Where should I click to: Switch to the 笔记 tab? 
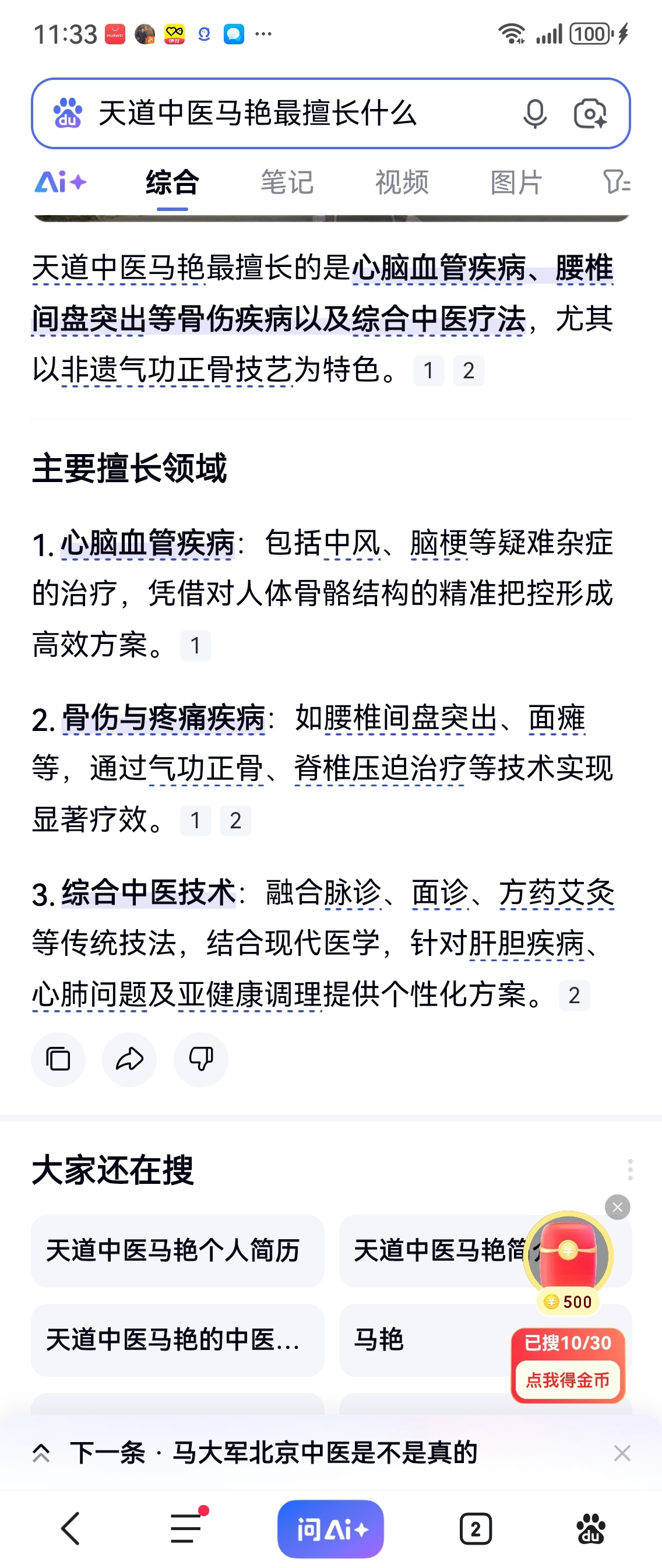click(287, 182)
